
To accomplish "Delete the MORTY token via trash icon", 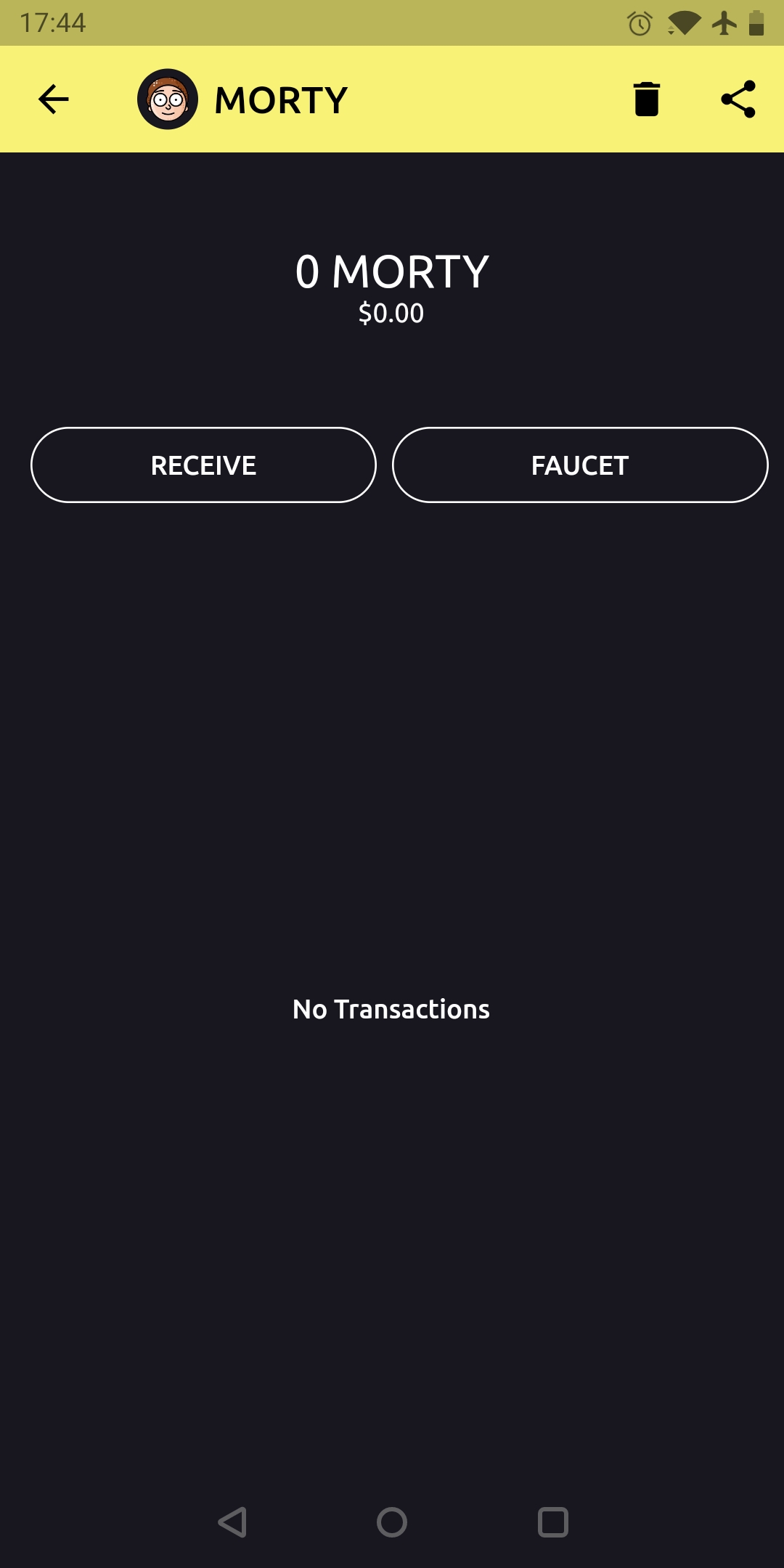I will click(646, 99).
